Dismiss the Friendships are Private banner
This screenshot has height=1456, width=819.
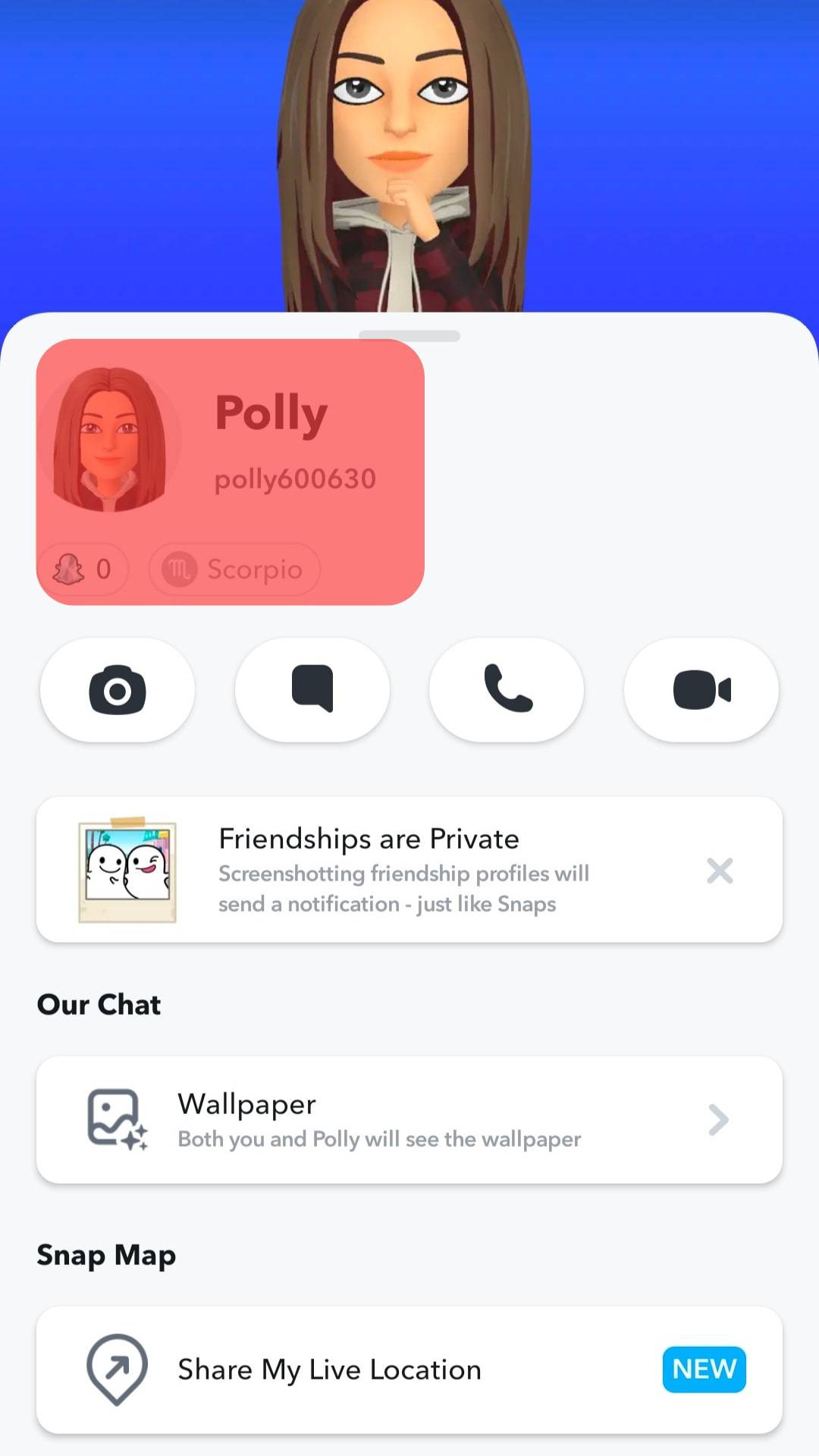coord(720,871)
